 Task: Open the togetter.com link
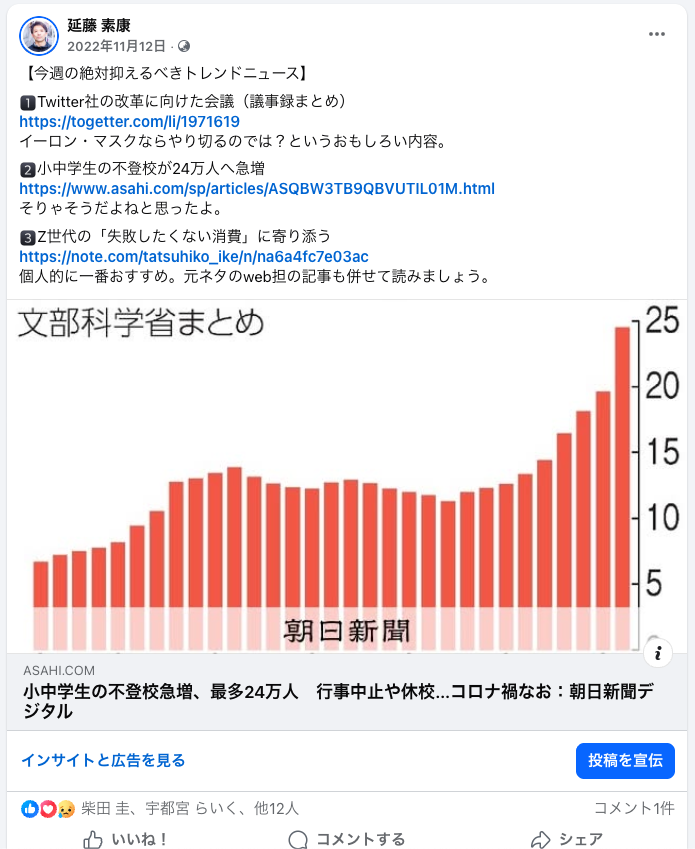coord(129,122)
